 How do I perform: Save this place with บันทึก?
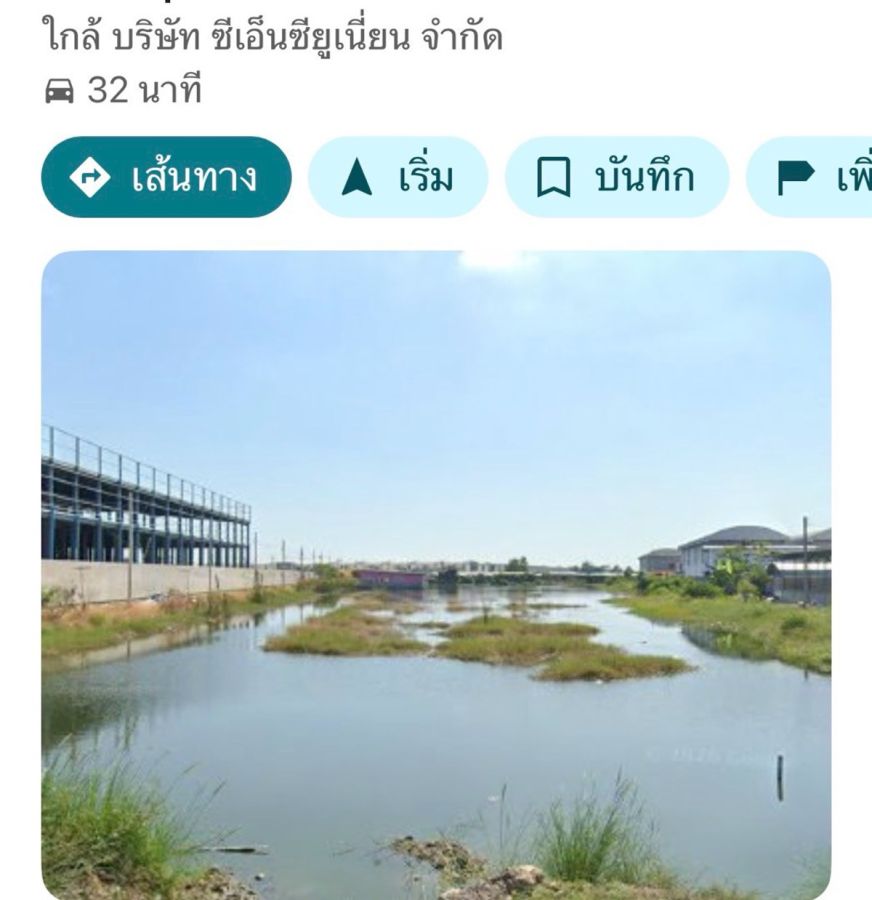pyautogui.click(x=616, y=178)
